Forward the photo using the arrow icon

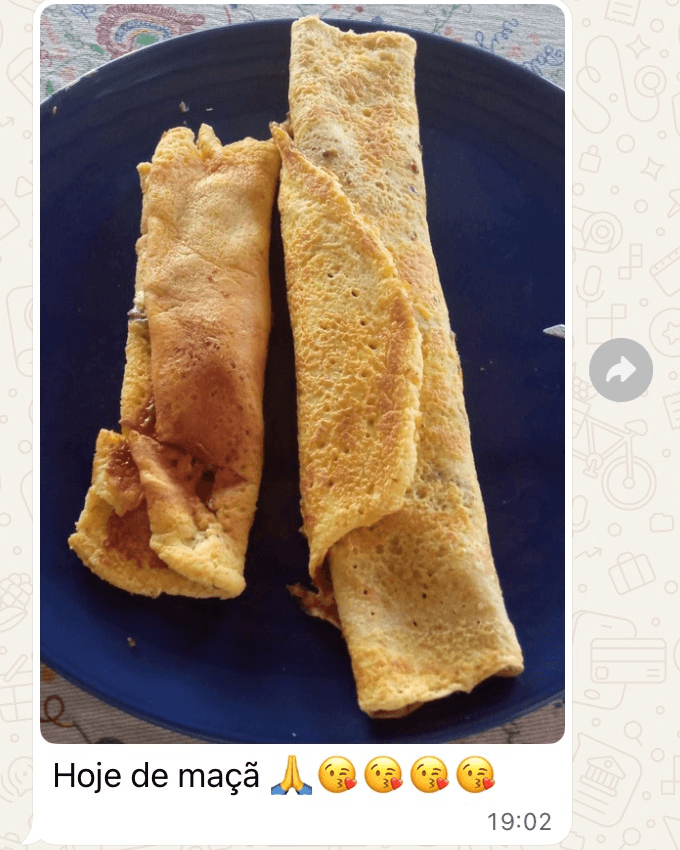point(620,371)
